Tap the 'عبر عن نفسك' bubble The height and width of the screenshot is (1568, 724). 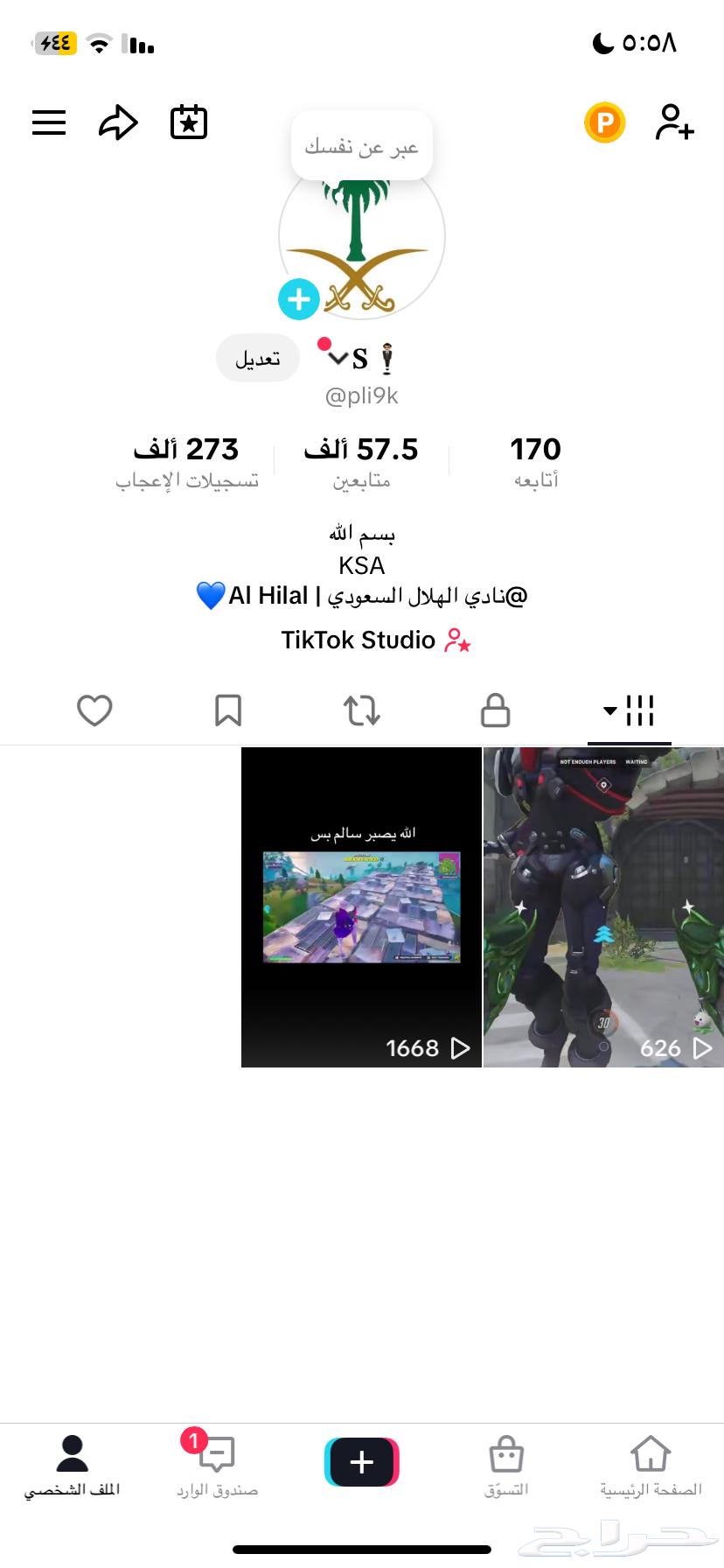[x=361, y=146]
